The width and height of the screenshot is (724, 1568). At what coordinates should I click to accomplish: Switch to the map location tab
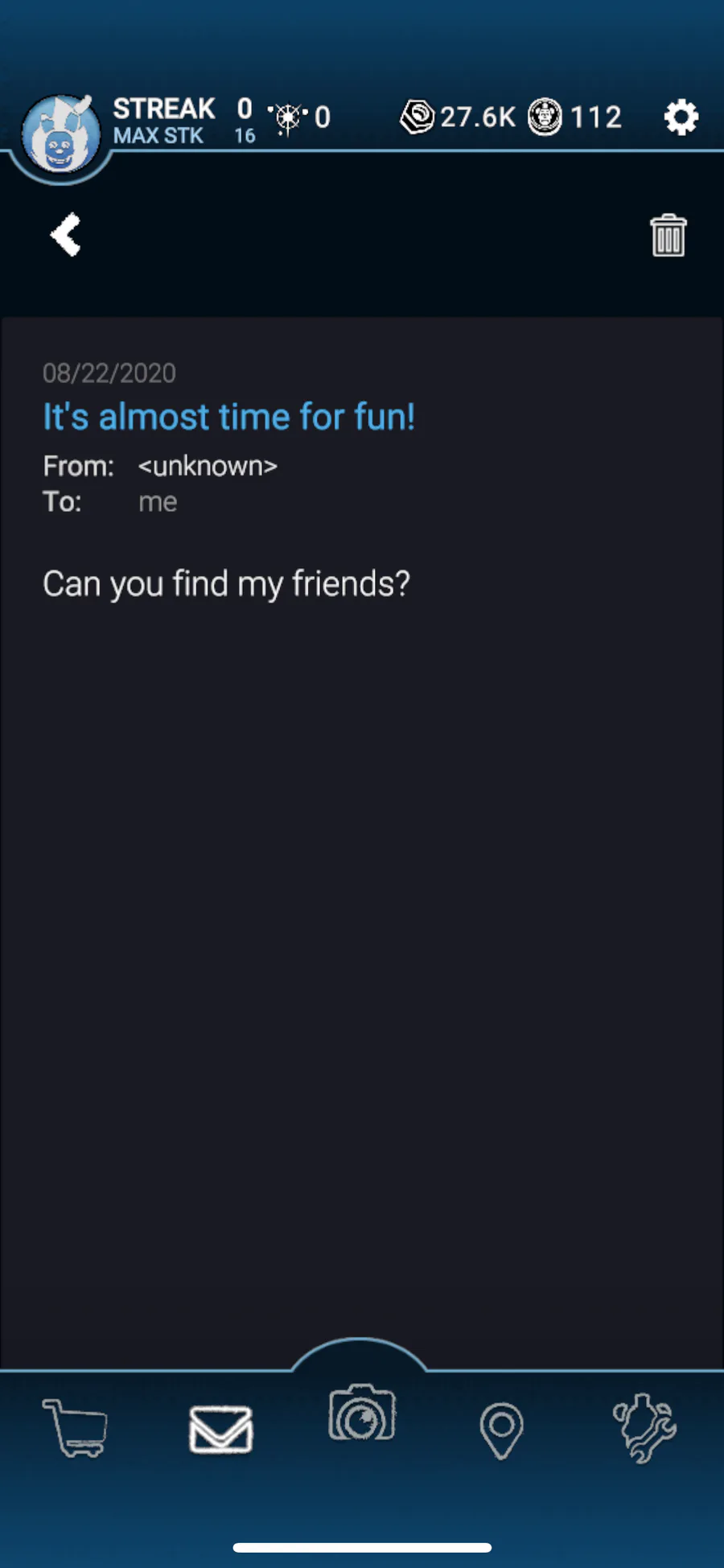point(501,1430)
